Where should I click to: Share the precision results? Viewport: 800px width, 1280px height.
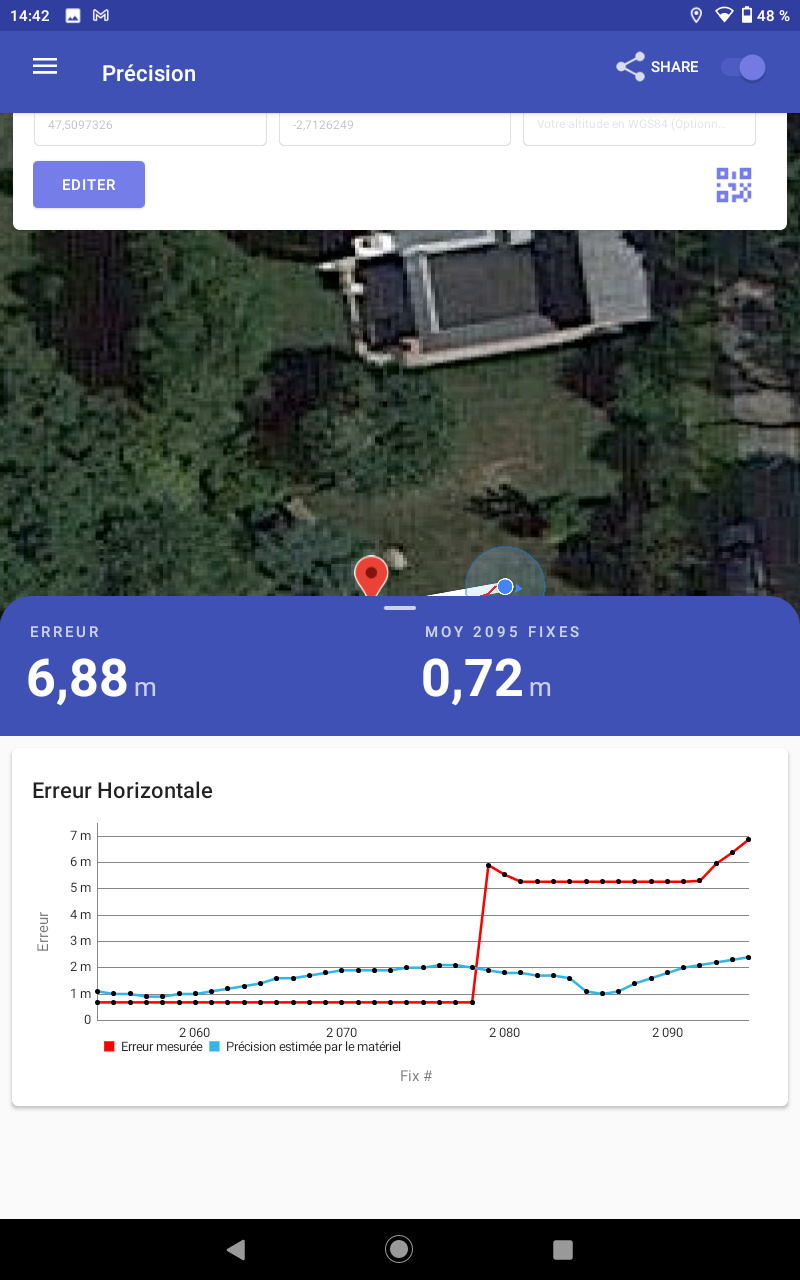(x=657, y=67)
